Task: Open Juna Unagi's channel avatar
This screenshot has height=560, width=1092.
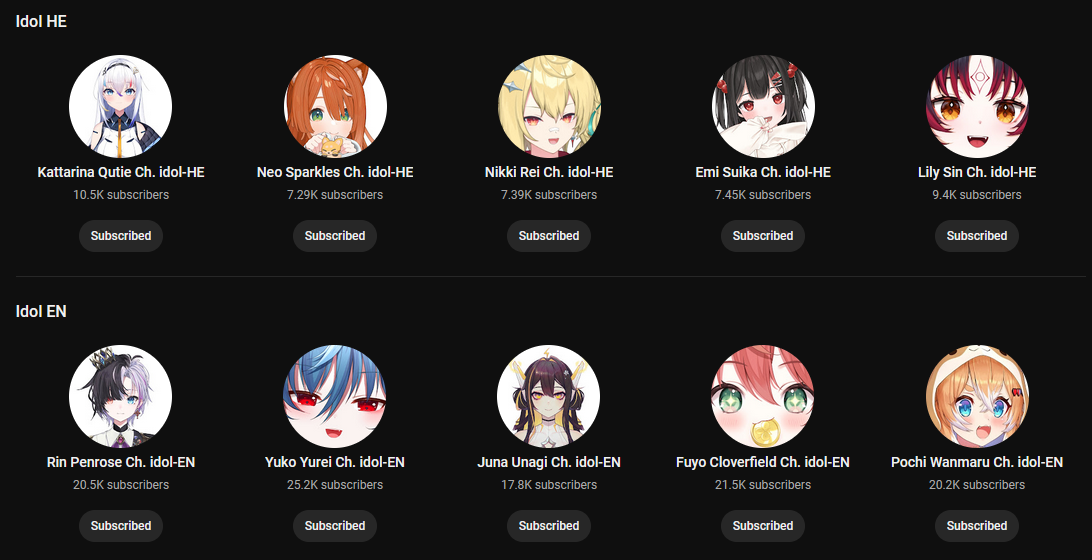Action: click(549, 397)
